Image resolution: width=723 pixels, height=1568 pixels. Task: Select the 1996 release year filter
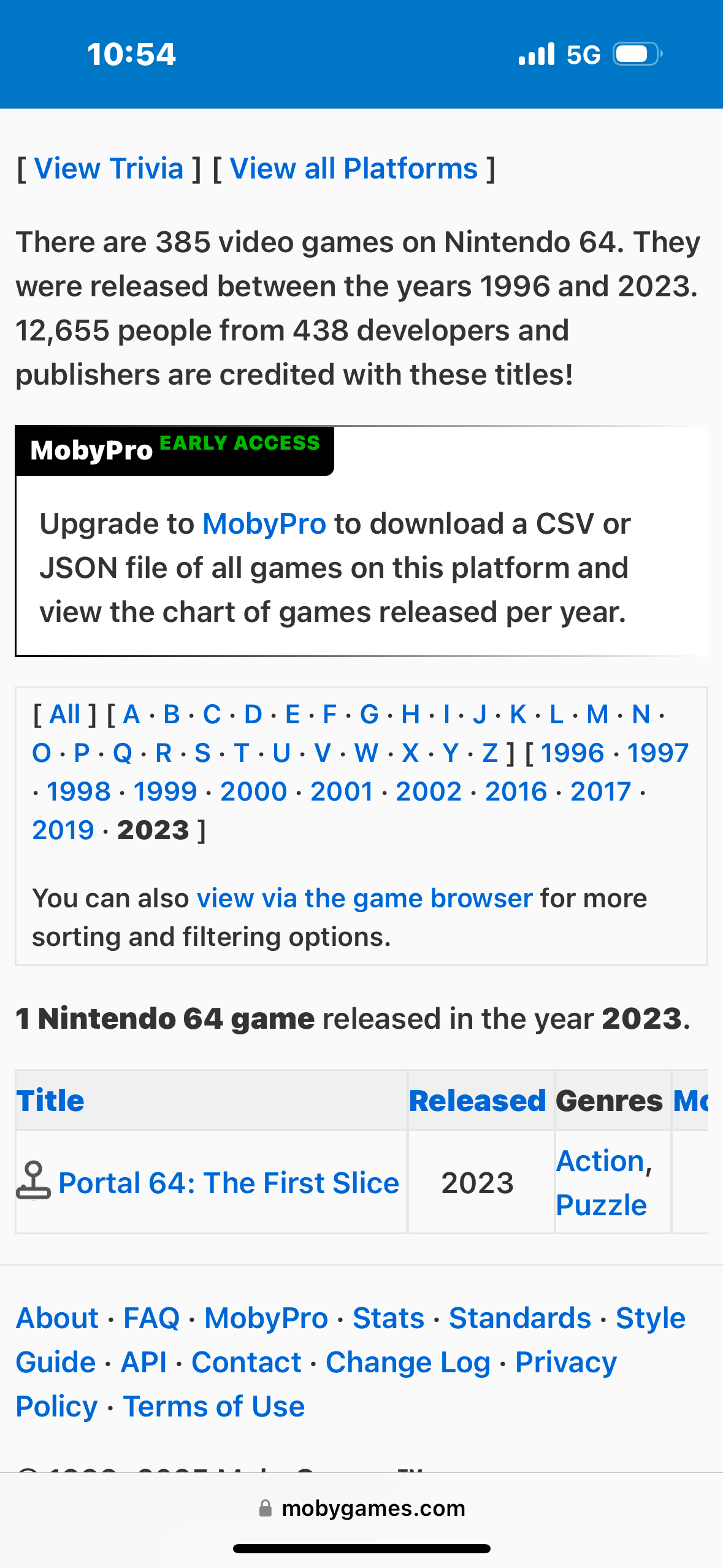tap(572, 753)
